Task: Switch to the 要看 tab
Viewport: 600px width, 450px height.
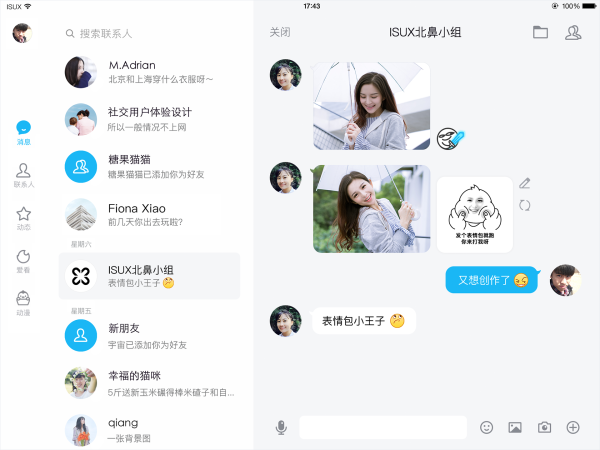Action: [23, 261]
